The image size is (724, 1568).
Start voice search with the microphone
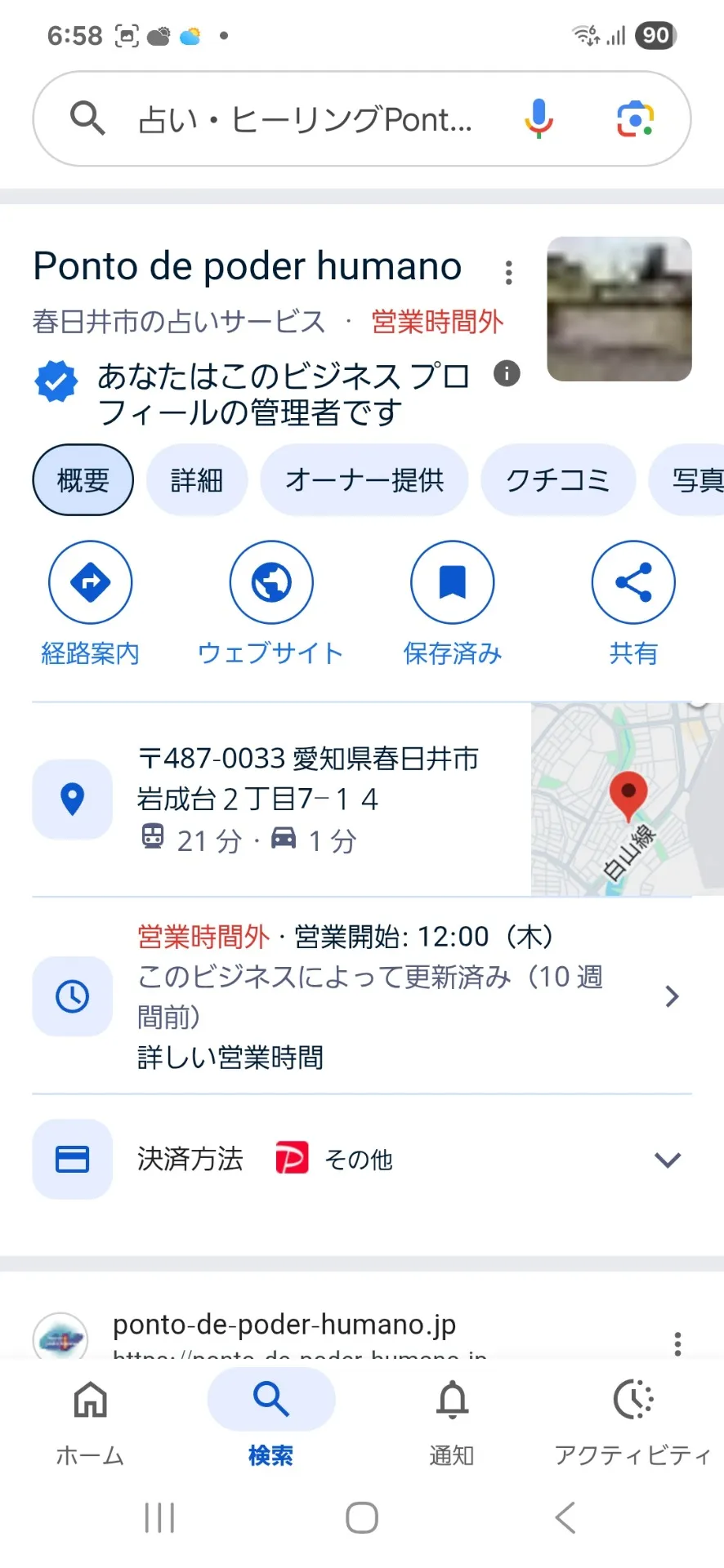pos(539,118)
